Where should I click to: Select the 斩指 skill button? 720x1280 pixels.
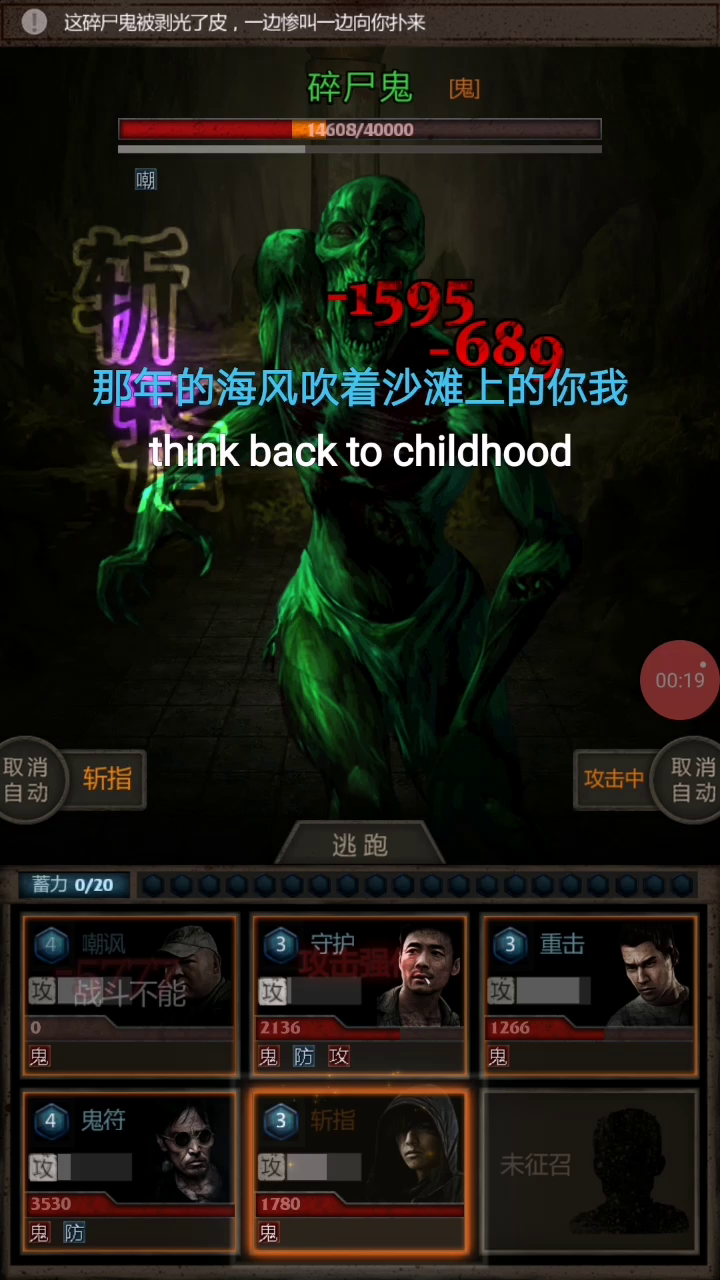tap(107, 779)
